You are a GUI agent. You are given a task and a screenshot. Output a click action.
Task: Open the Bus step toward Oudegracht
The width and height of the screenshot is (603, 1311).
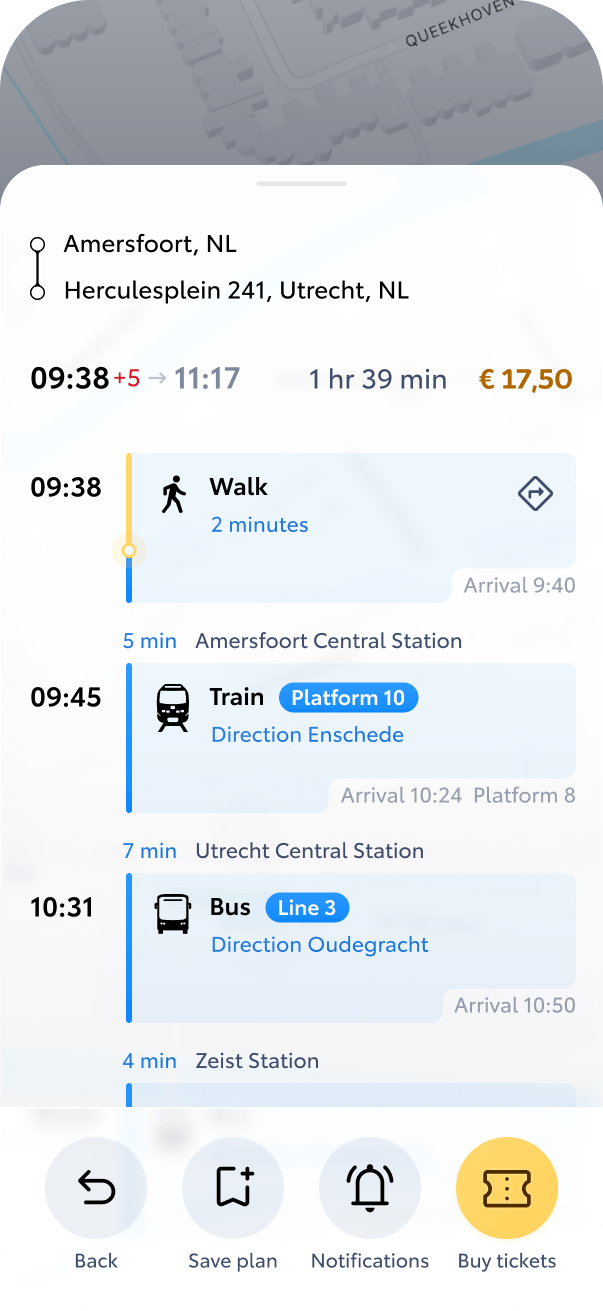354,948
